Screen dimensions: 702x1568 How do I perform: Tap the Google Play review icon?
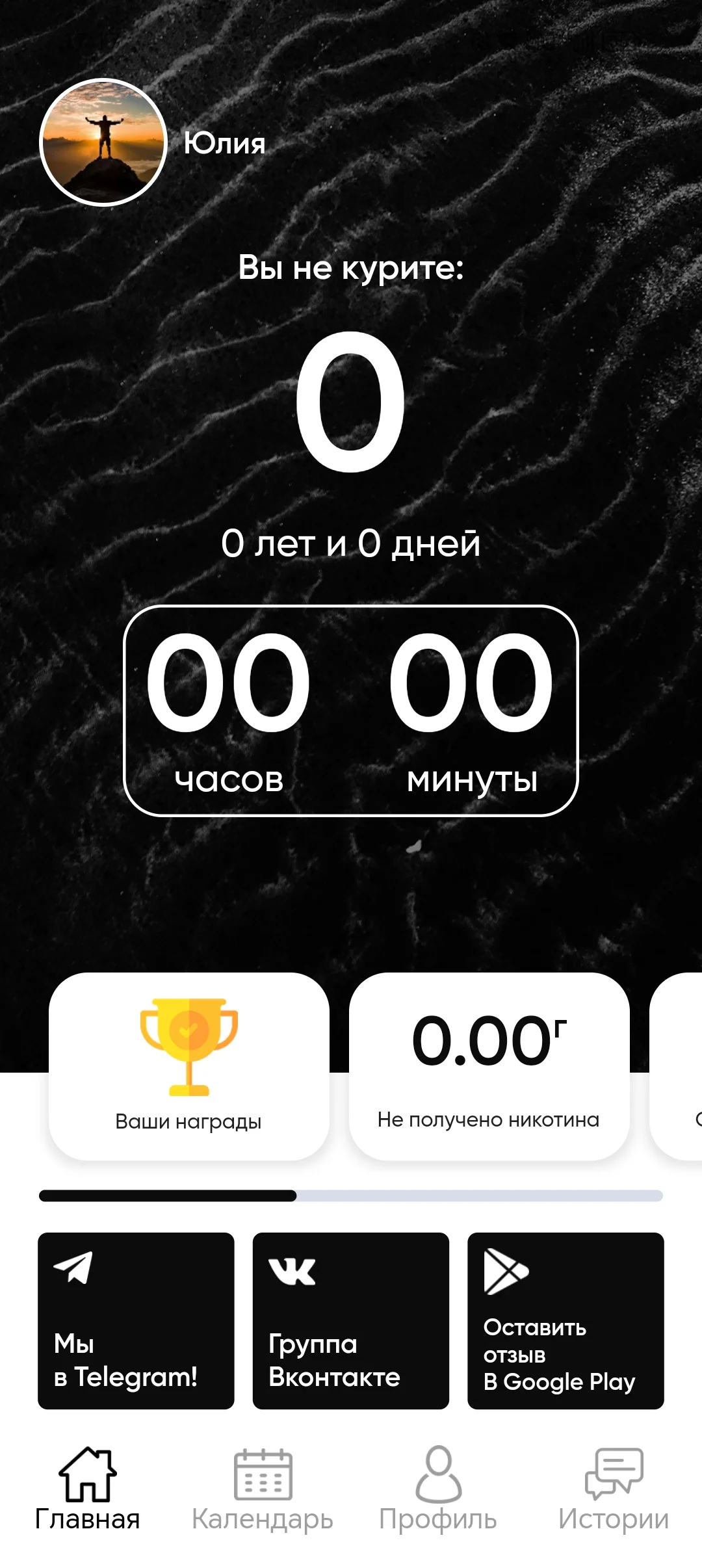[x=506, y=1269]
